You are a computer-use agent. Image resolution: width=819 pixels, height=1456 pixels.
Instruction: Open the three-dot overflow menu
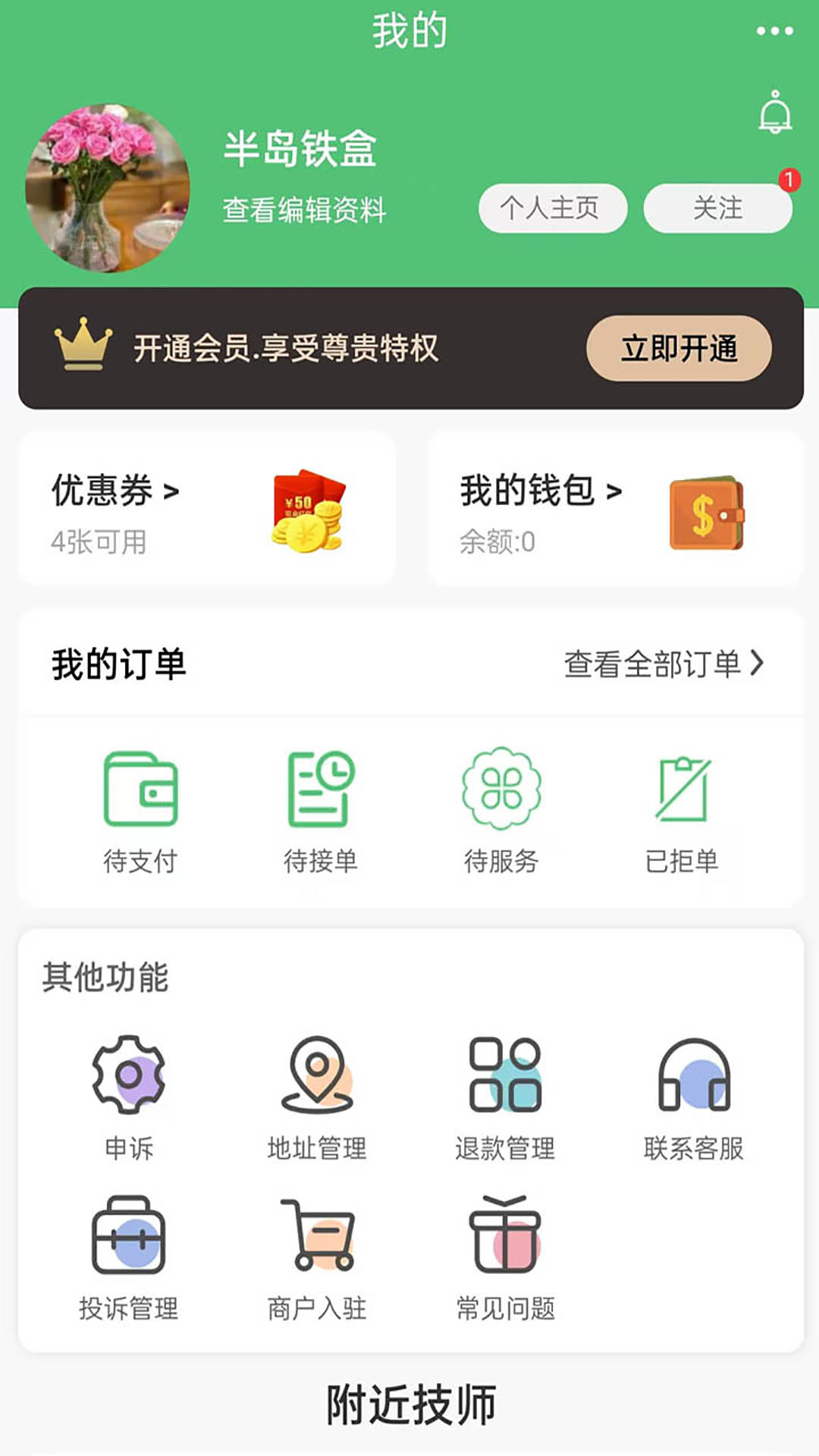point(774,31)
